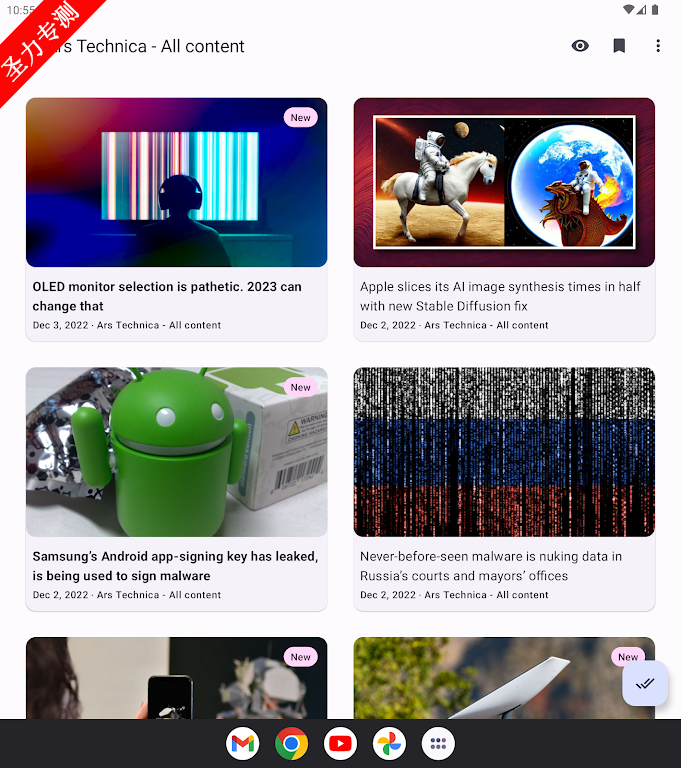This screenshot has height=768, width=681.
Task: Open the bookmark filter icon
Action: coord(619,46)
